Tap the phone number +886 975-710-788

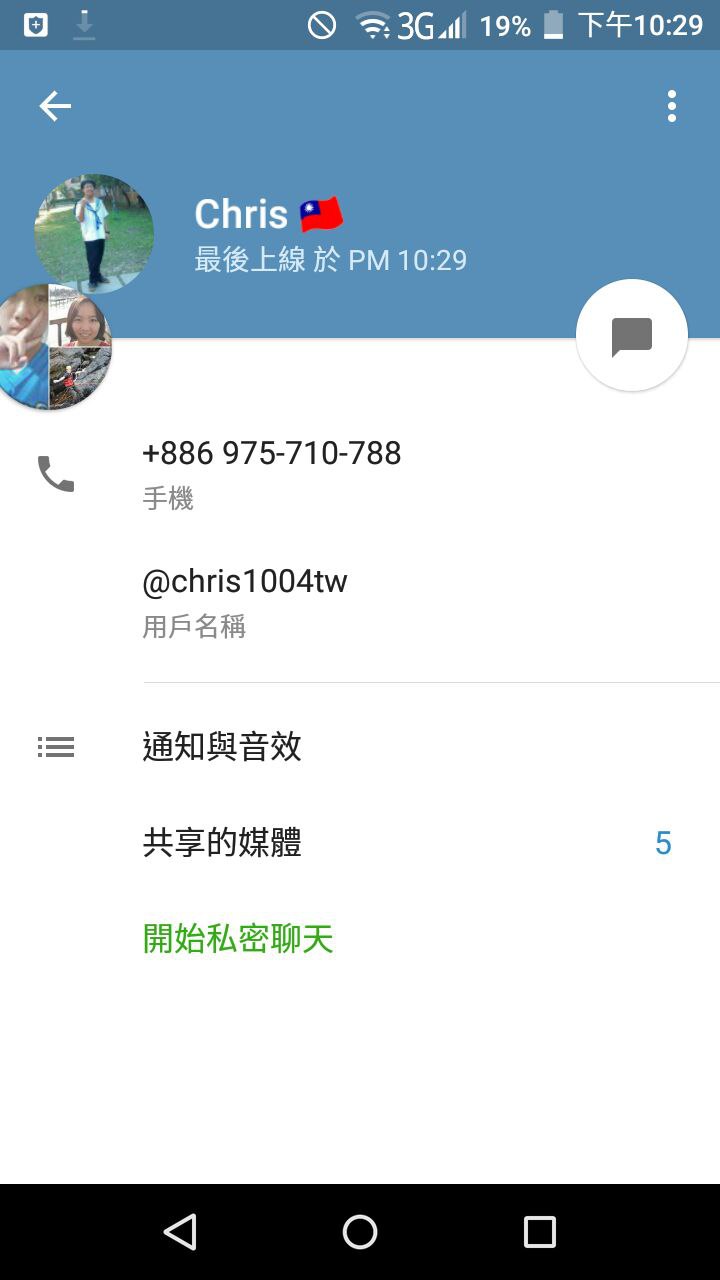coord(272,454)
